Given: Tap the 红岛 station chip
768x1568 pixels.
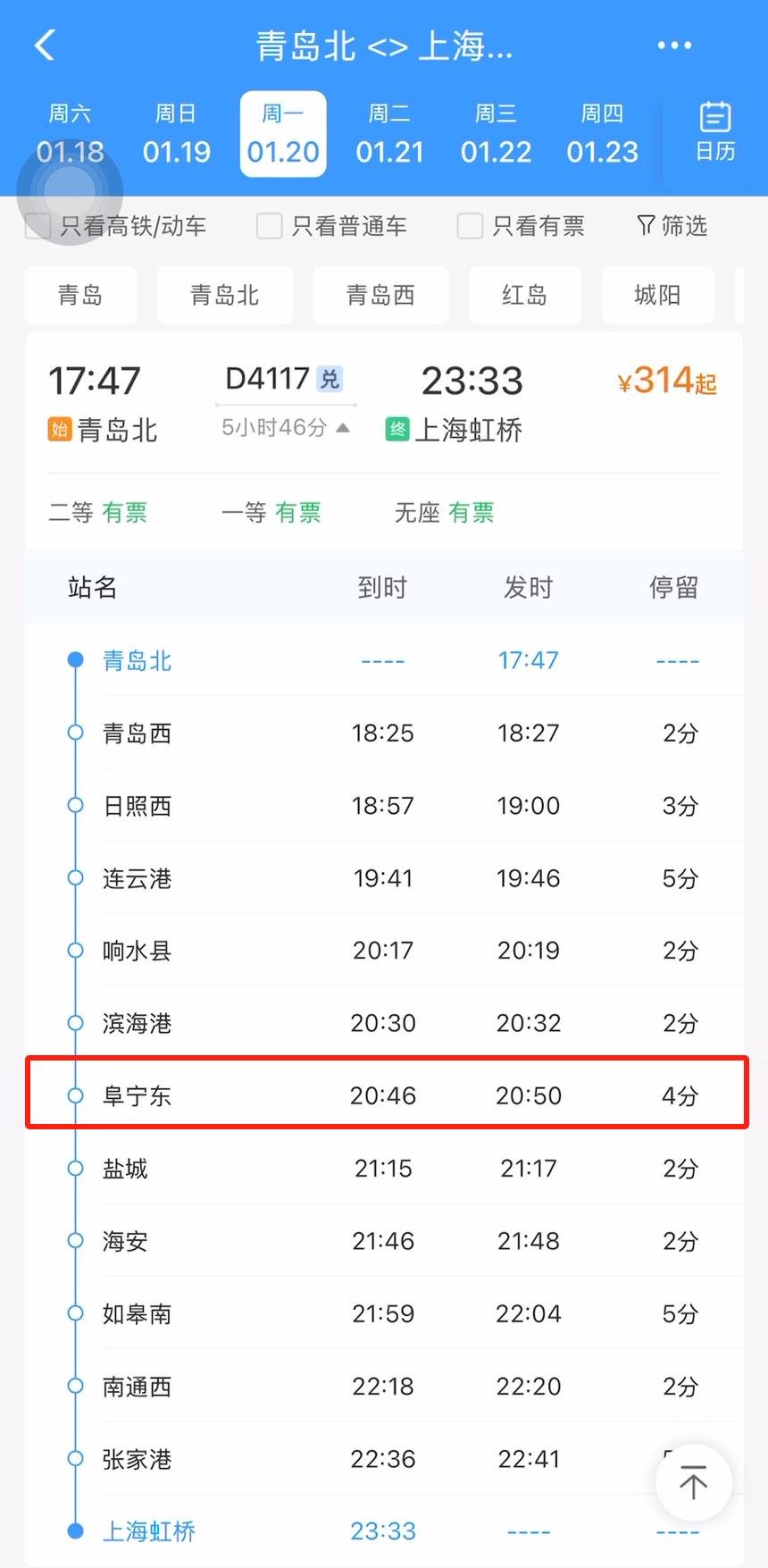Looking at the screenshot, I should click(x=524, y=295).
